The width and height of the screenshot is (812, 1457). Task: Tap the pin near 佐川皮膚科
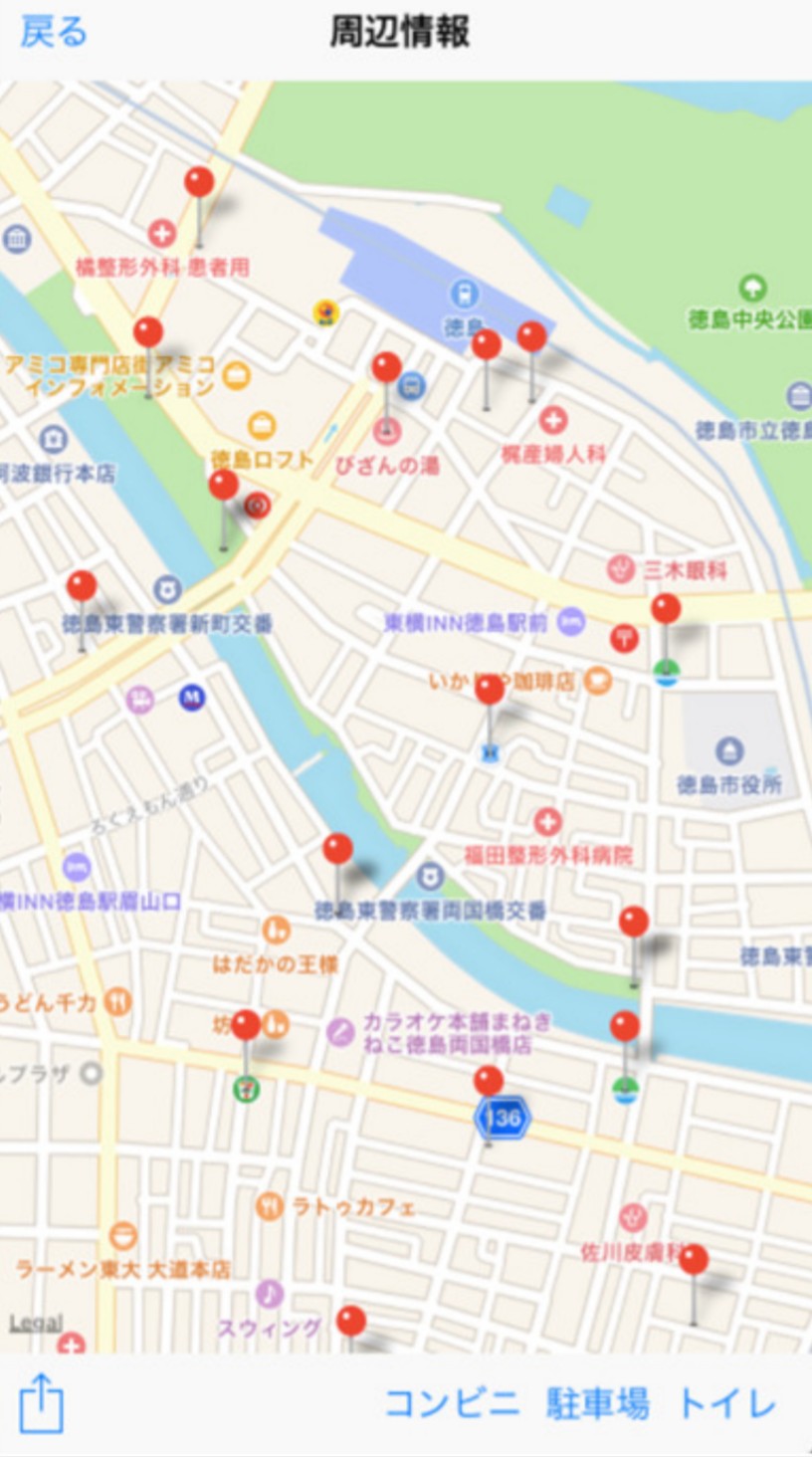694,1260
